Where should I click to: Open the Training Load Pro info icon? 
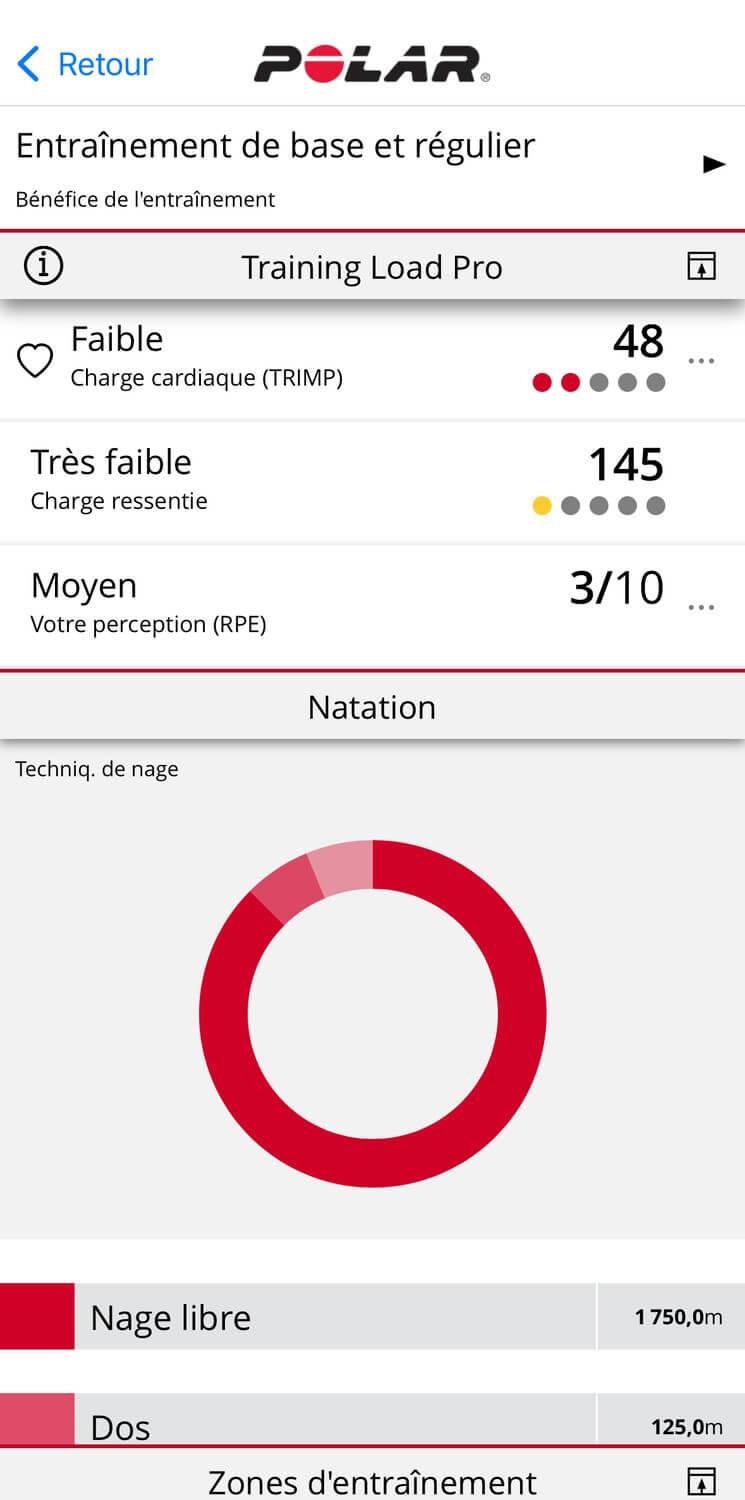(43, 267)
